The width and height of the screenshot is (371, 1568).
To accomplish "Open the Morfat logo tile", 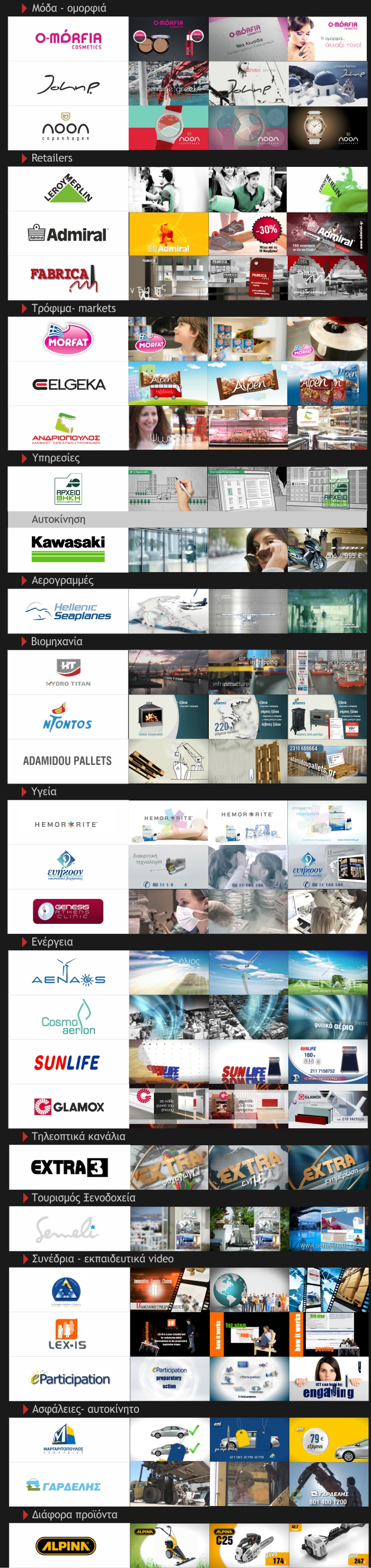I will pyautogui.click(x=68, y=339).
